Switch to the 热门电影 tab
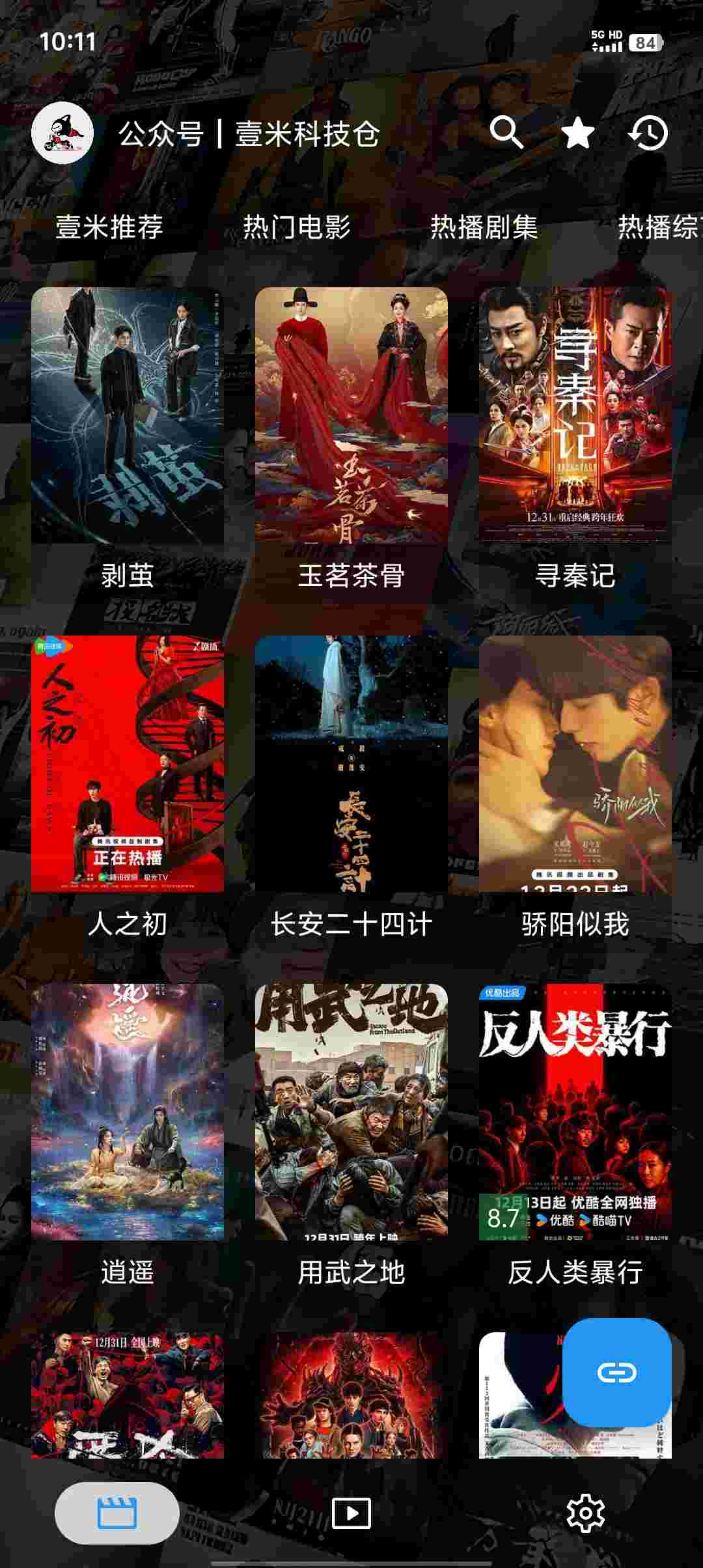 click(297, 227)
